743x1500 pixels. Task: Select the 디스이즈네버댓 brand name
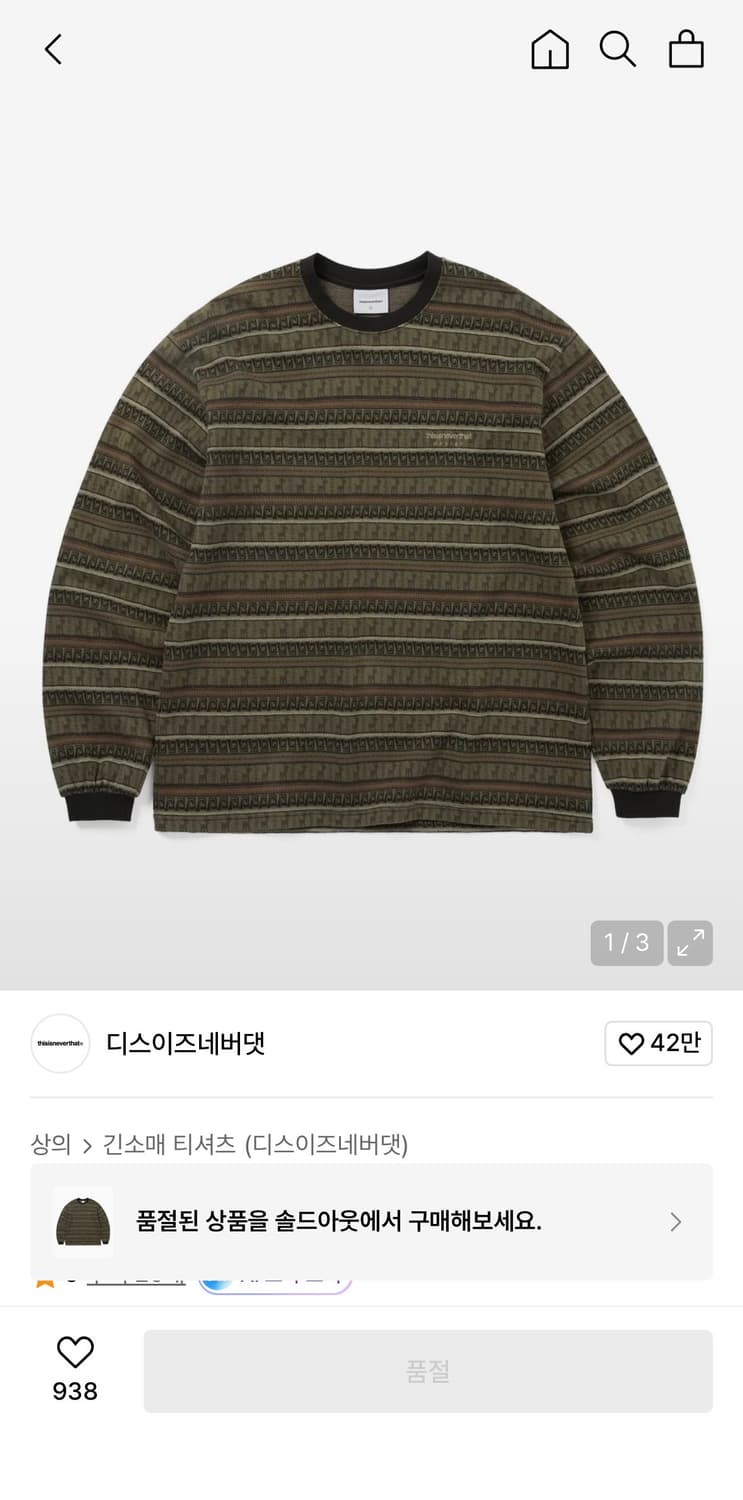click(x=185, y=1043)
